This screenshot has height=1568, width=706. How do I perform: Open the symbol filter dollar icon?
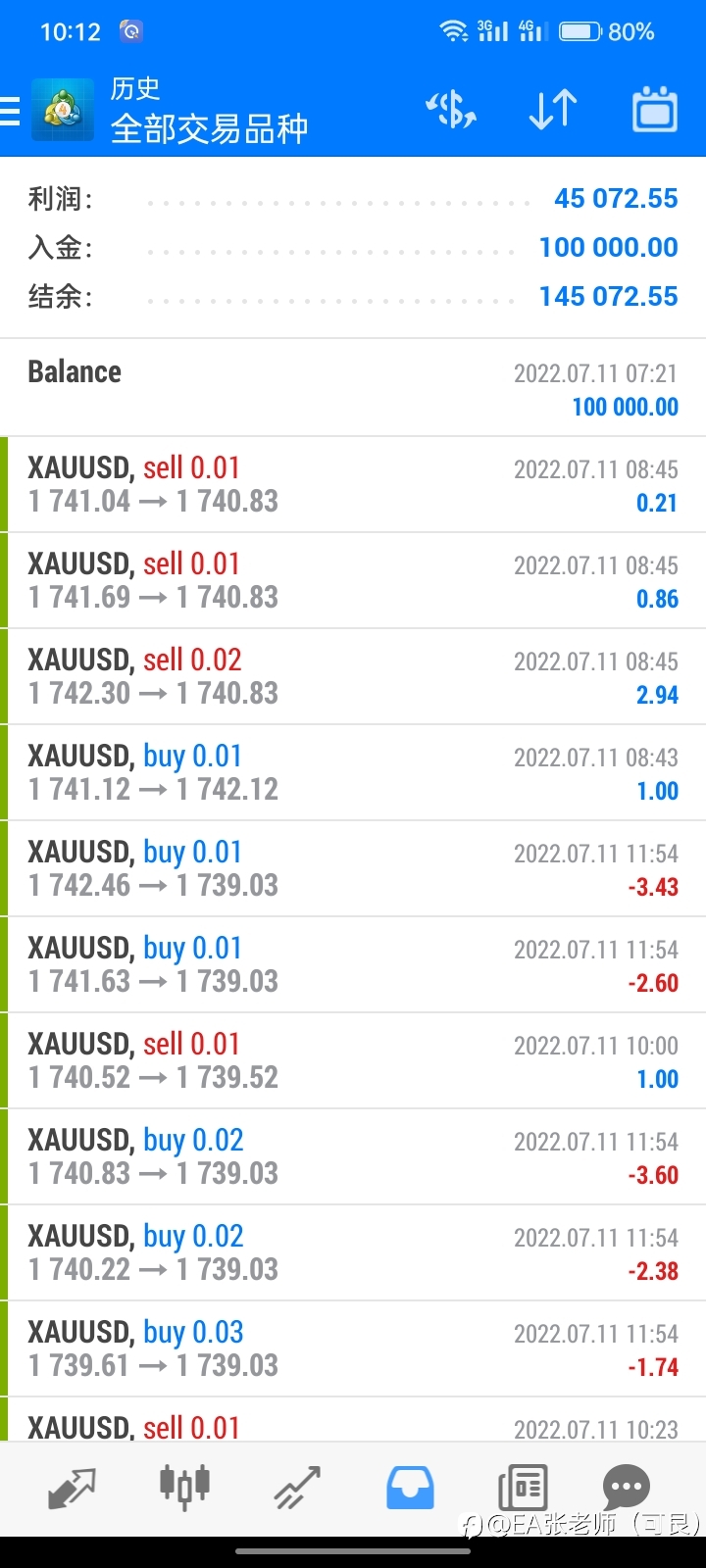451,110
